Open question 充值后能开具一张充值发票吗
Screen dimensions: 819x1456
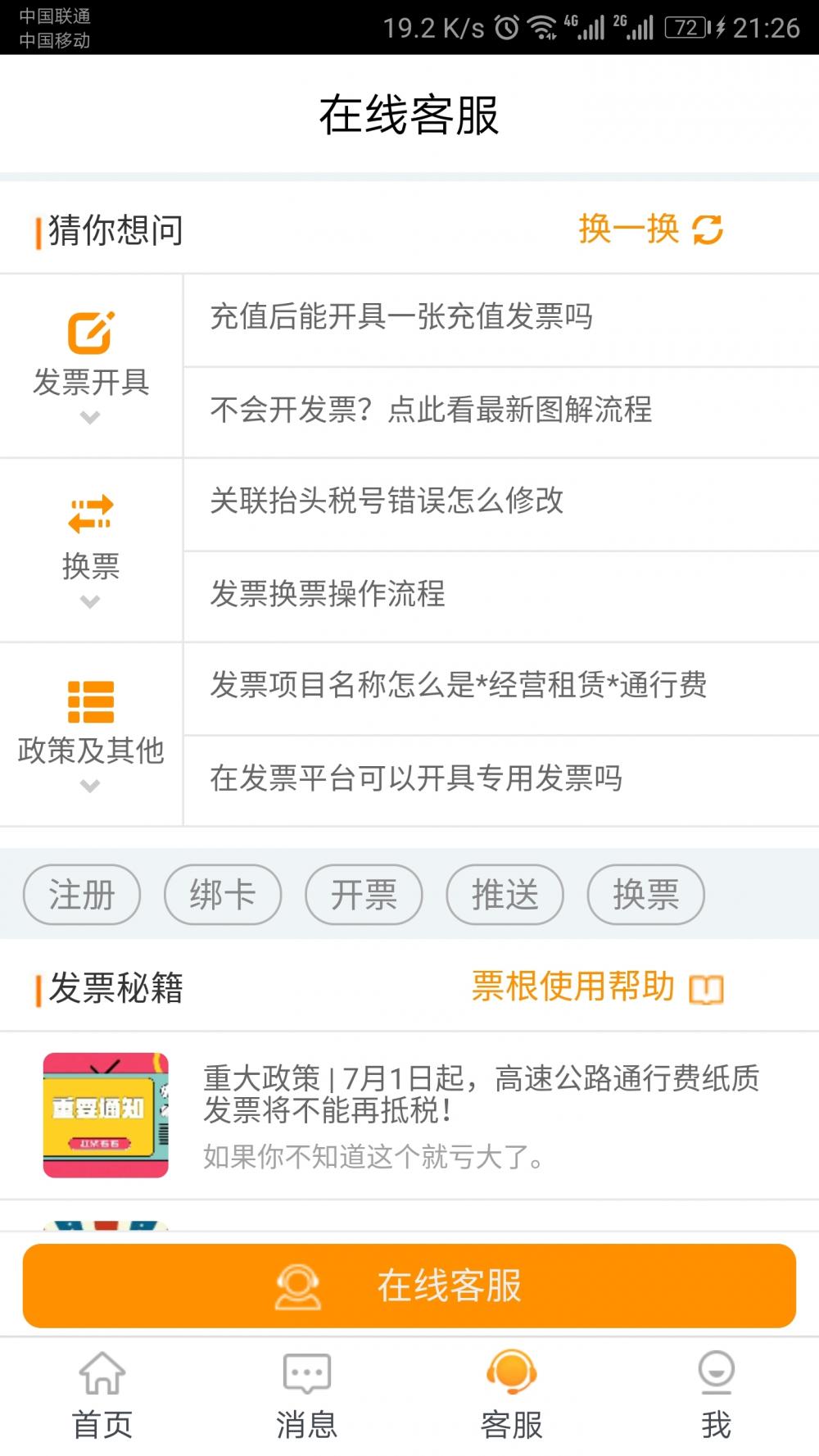coord(401,318)
